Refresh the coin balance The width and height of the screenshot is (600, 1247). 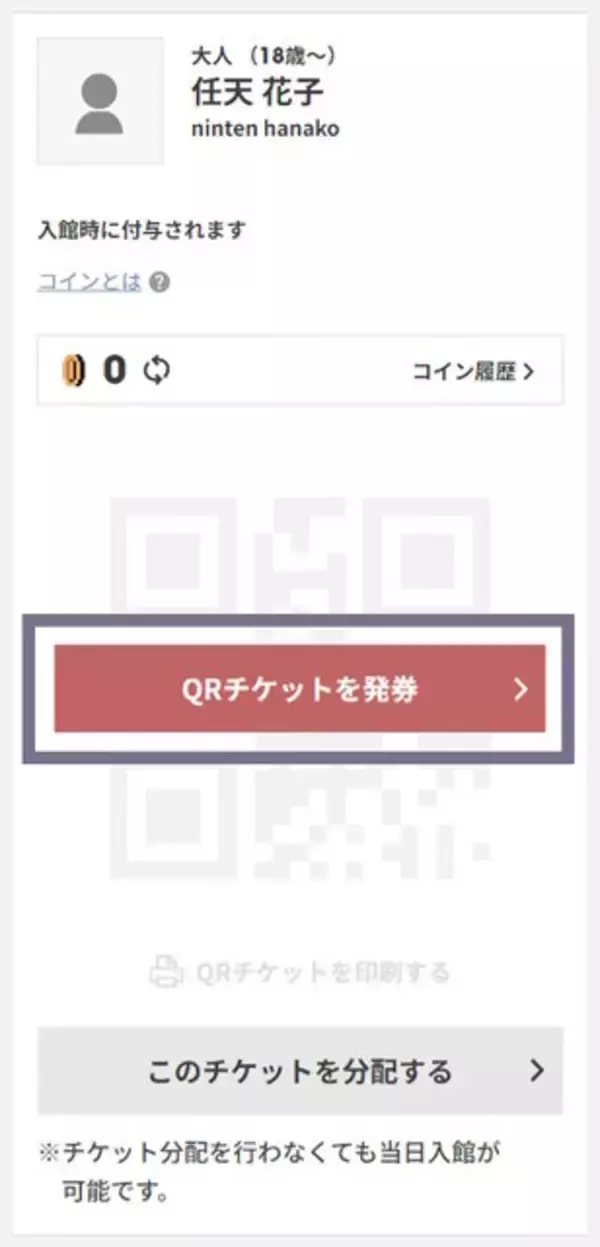point(157,371)
